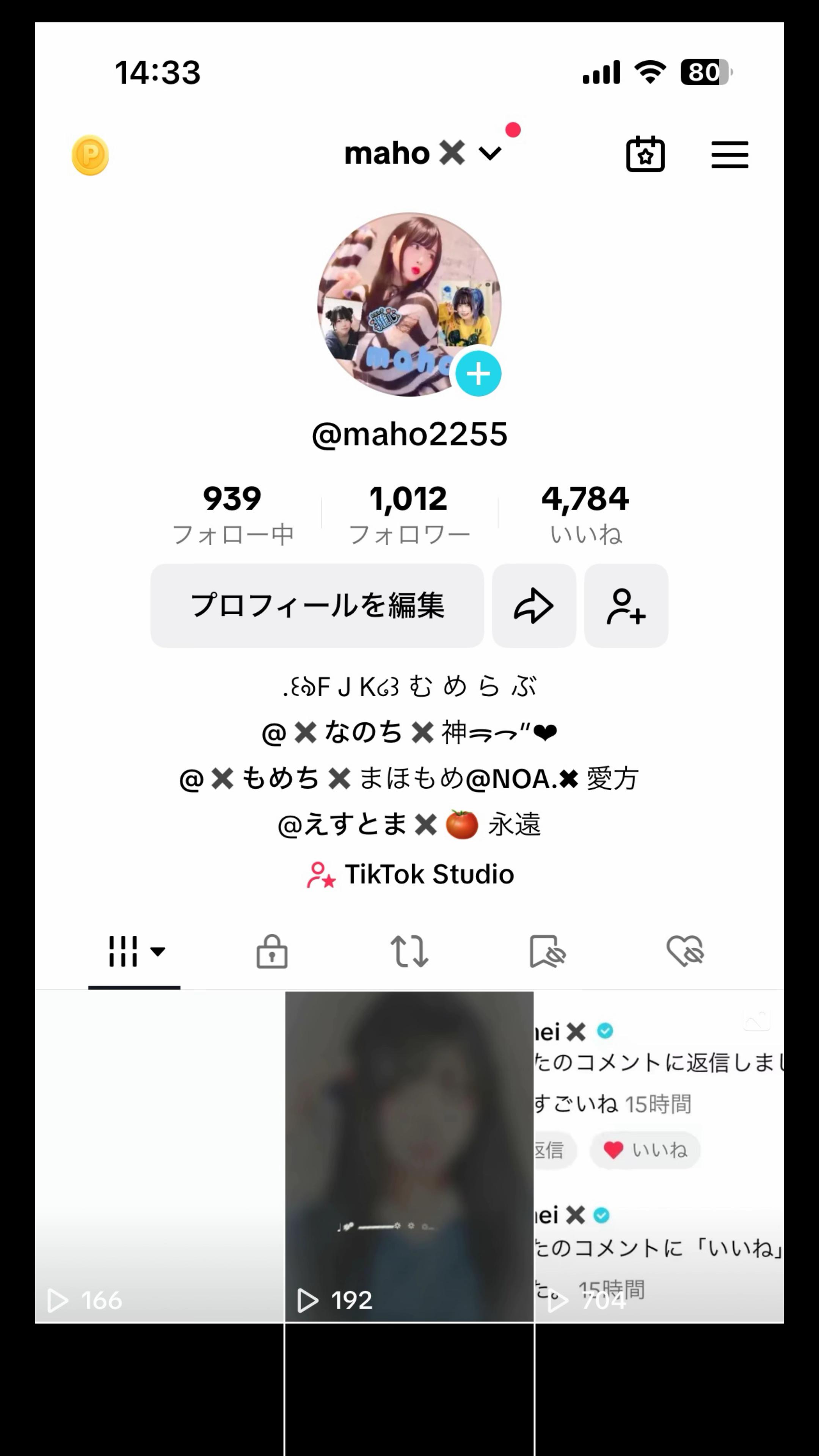
Task: Share this profile
Action: pos(533,606)
